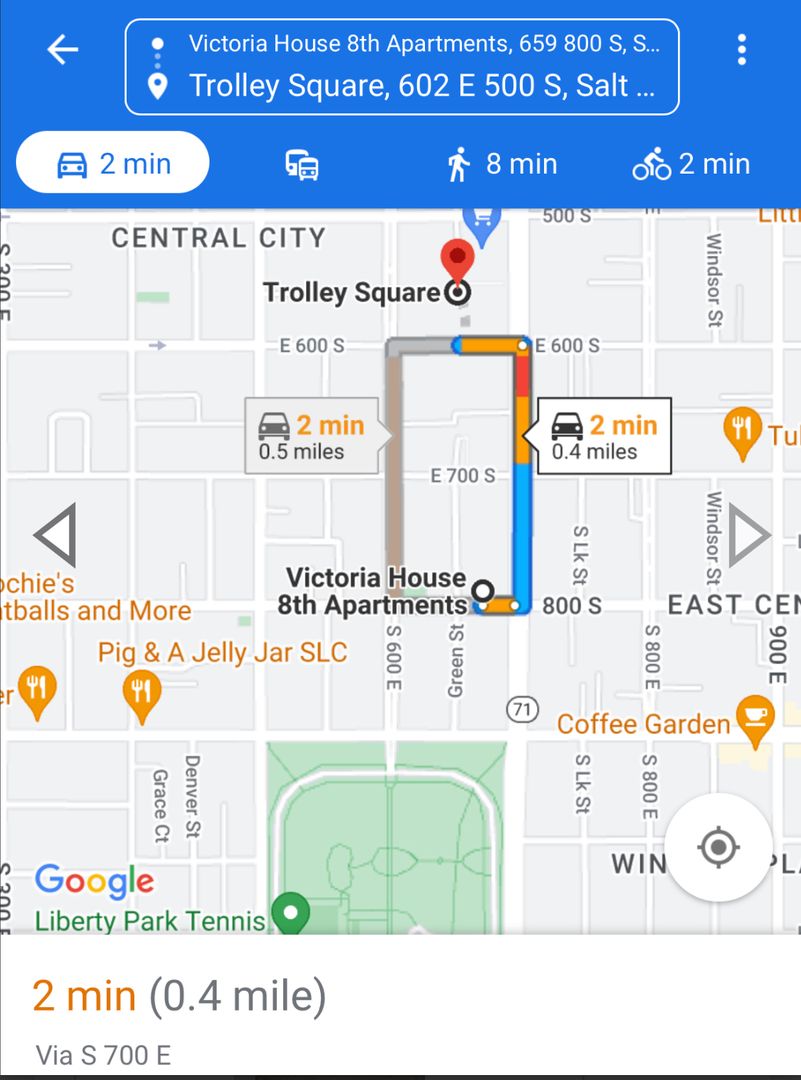Open the Liberty Park Tennis marker
This screenshot has height=1080, width=801.
(x=291, y=913)
